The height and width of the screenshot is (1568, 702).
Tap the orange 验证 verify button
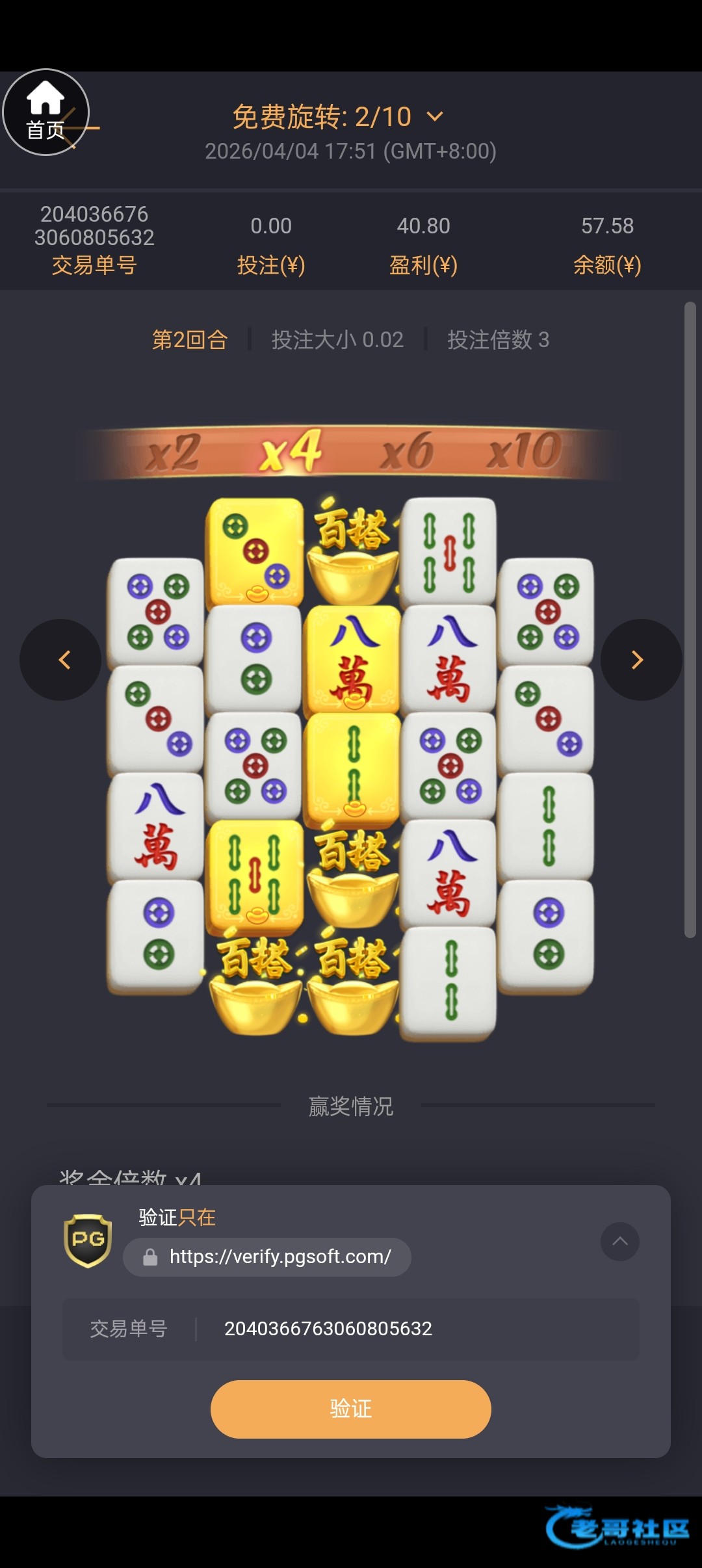[x=350, y=1409]
